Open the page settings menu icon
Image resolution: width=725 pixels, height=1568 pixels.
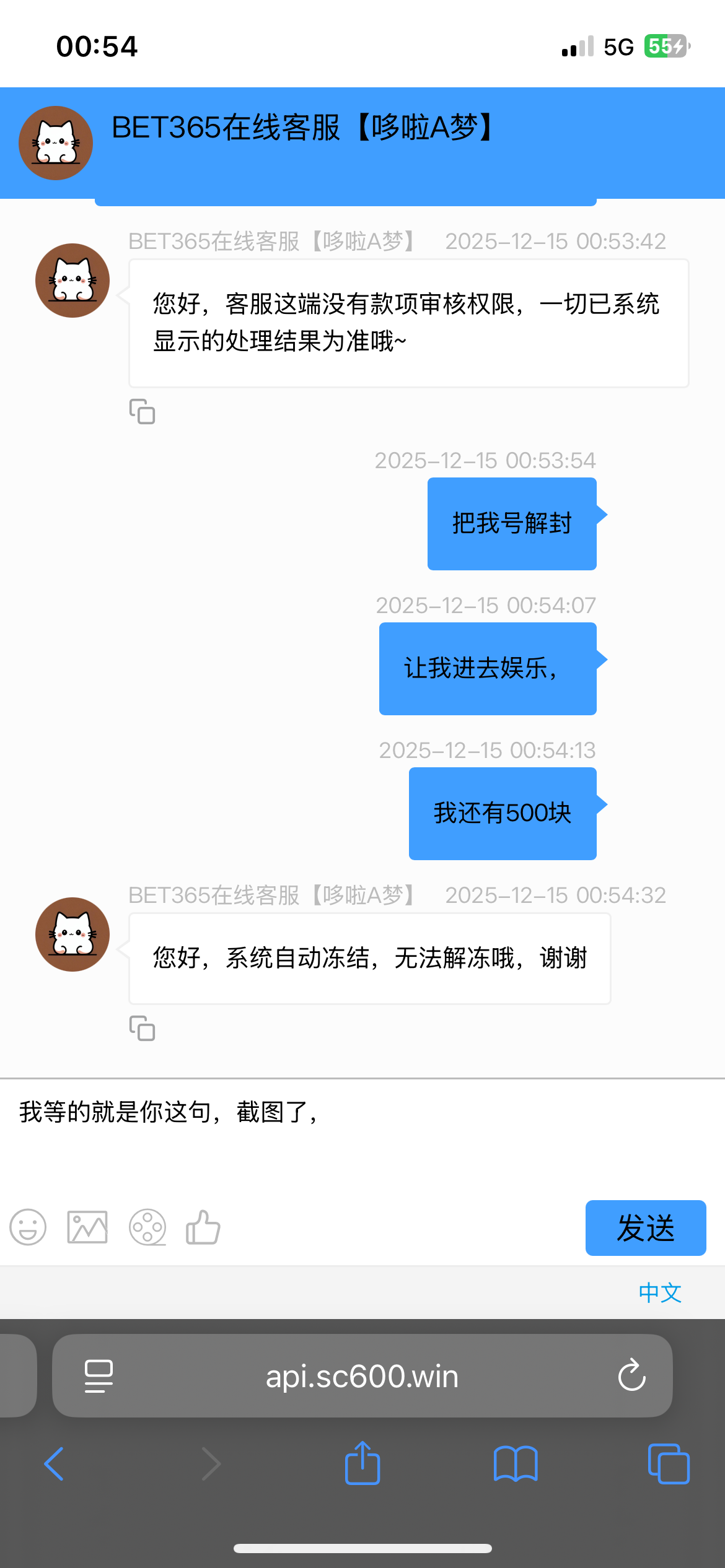(99, 1376)
